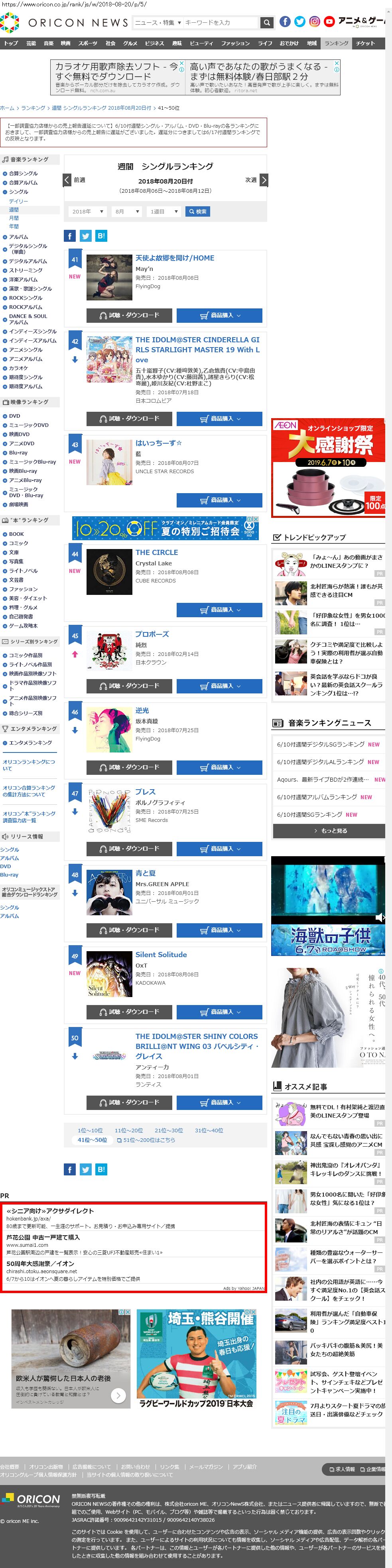This screenshot has width=392, height=1568.
Task: Open アニメDVD in video ranking menu
Action: tap(21, 443)
